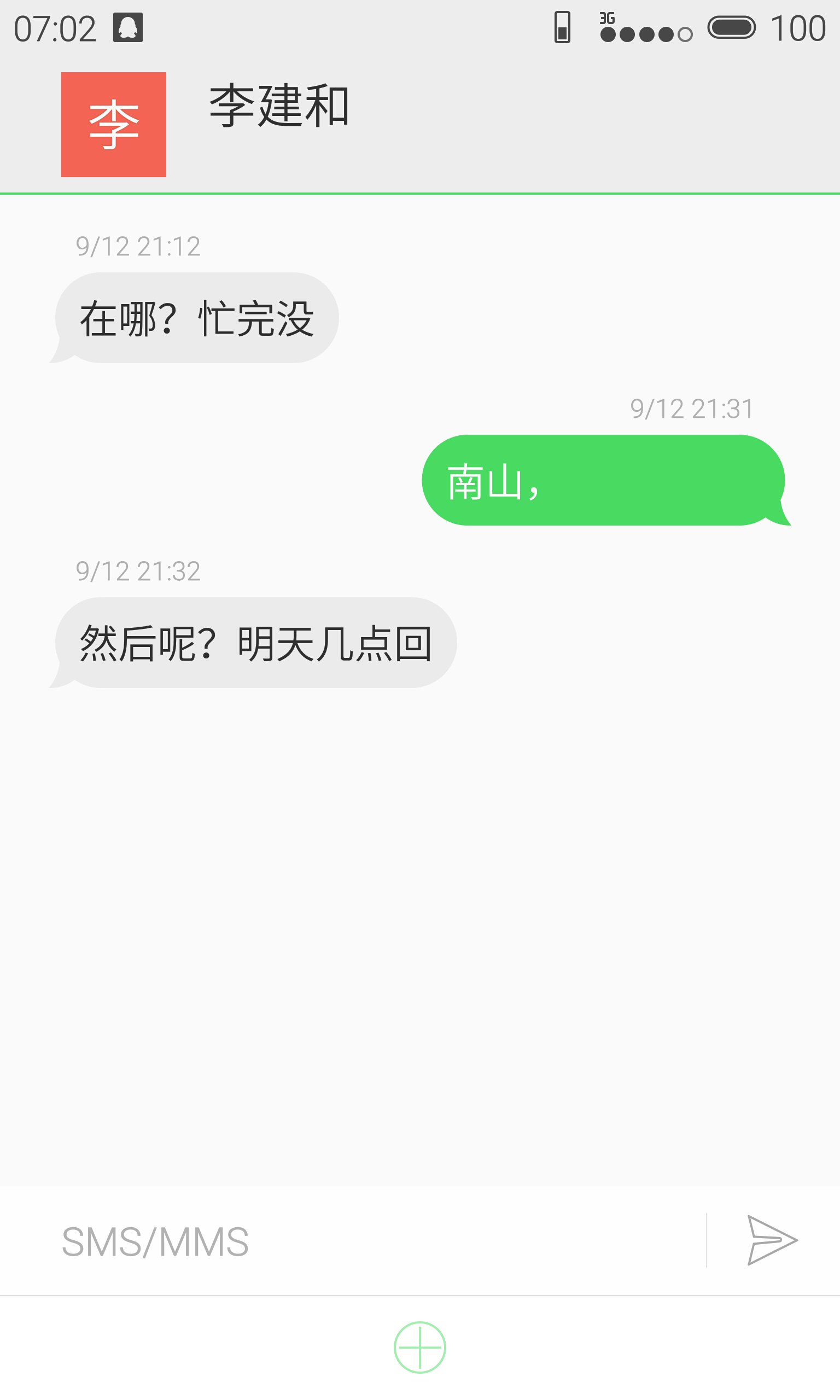Tap the message 然后呢?明天几点回

256,643
